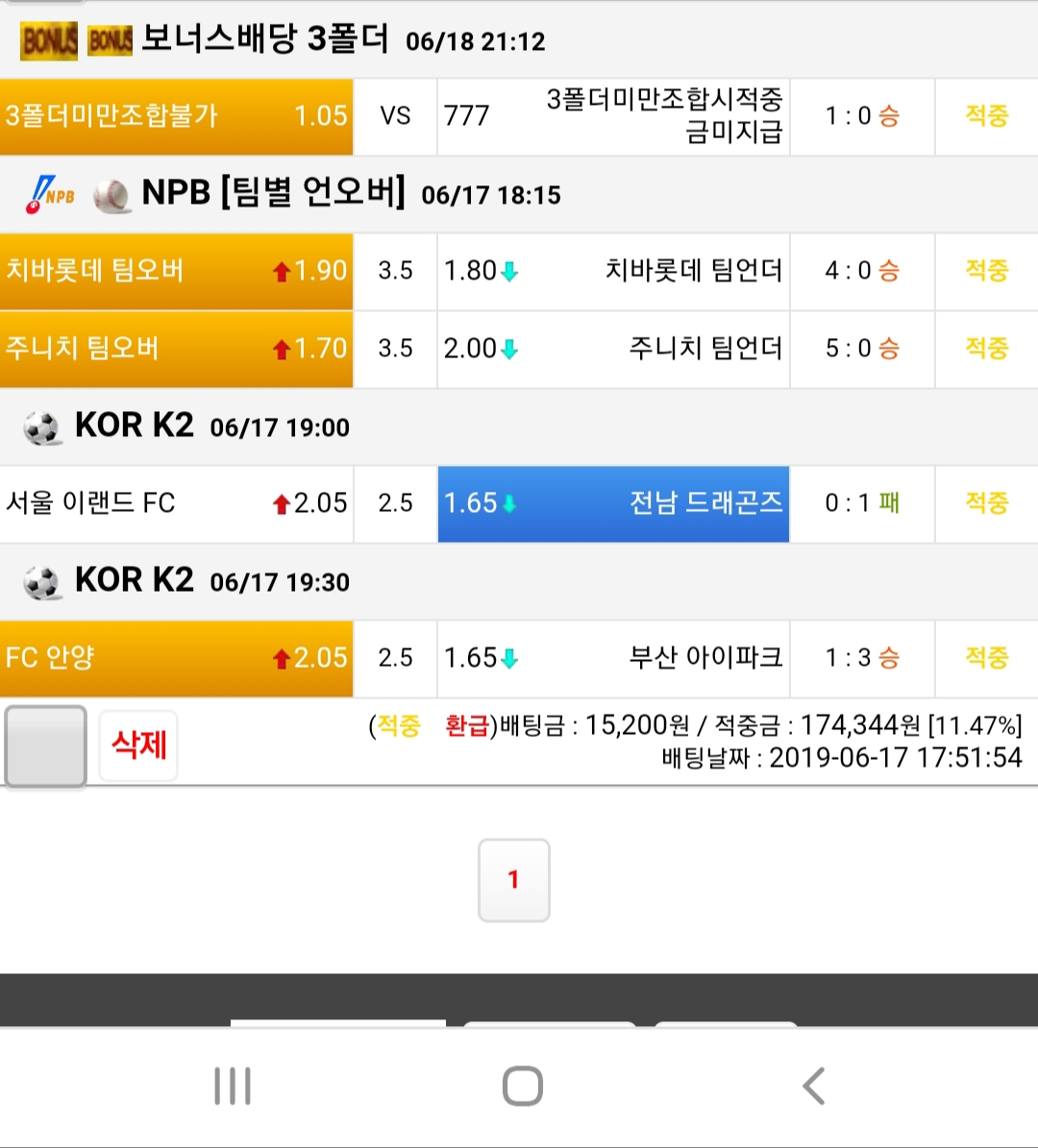Tap the system back button
Image resolution: width=1038 pixels, height=1148 pixels.
coord(813,1087)
